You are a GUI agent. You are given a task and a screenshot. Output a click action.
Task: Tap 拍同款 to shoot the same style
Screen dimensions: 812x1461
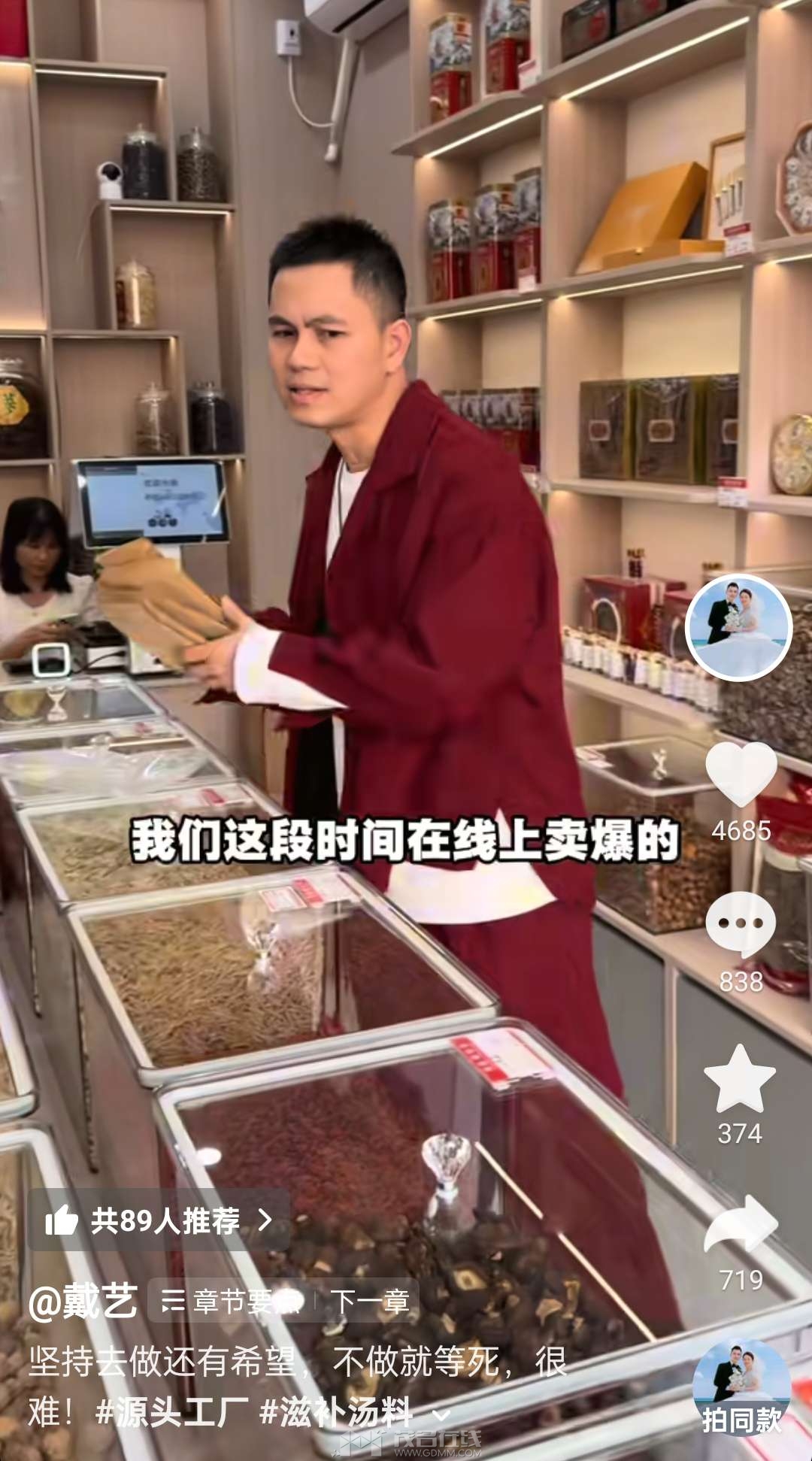[x=741, y=1390]
